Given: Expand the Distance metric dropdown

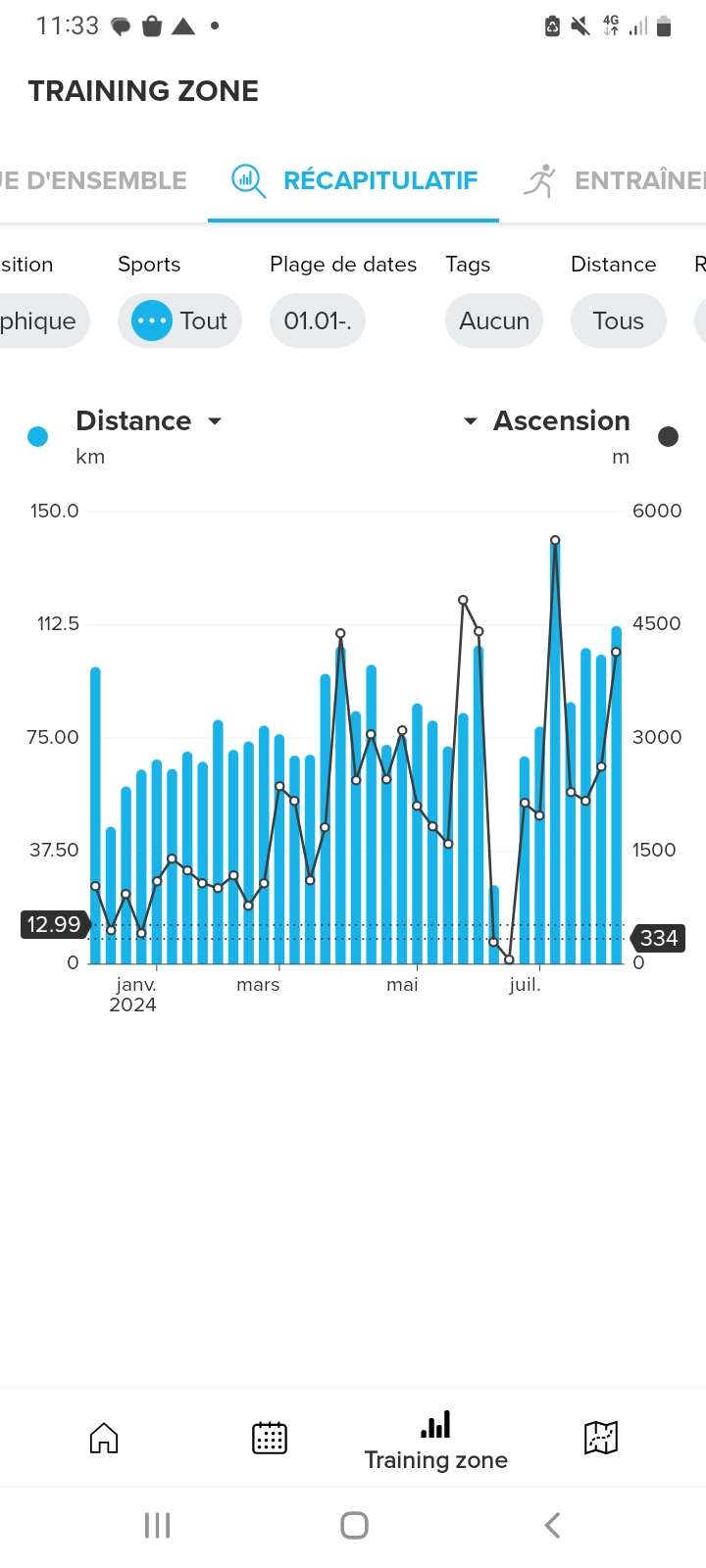Looking at the screenshot, I should [x=149, y=421].
